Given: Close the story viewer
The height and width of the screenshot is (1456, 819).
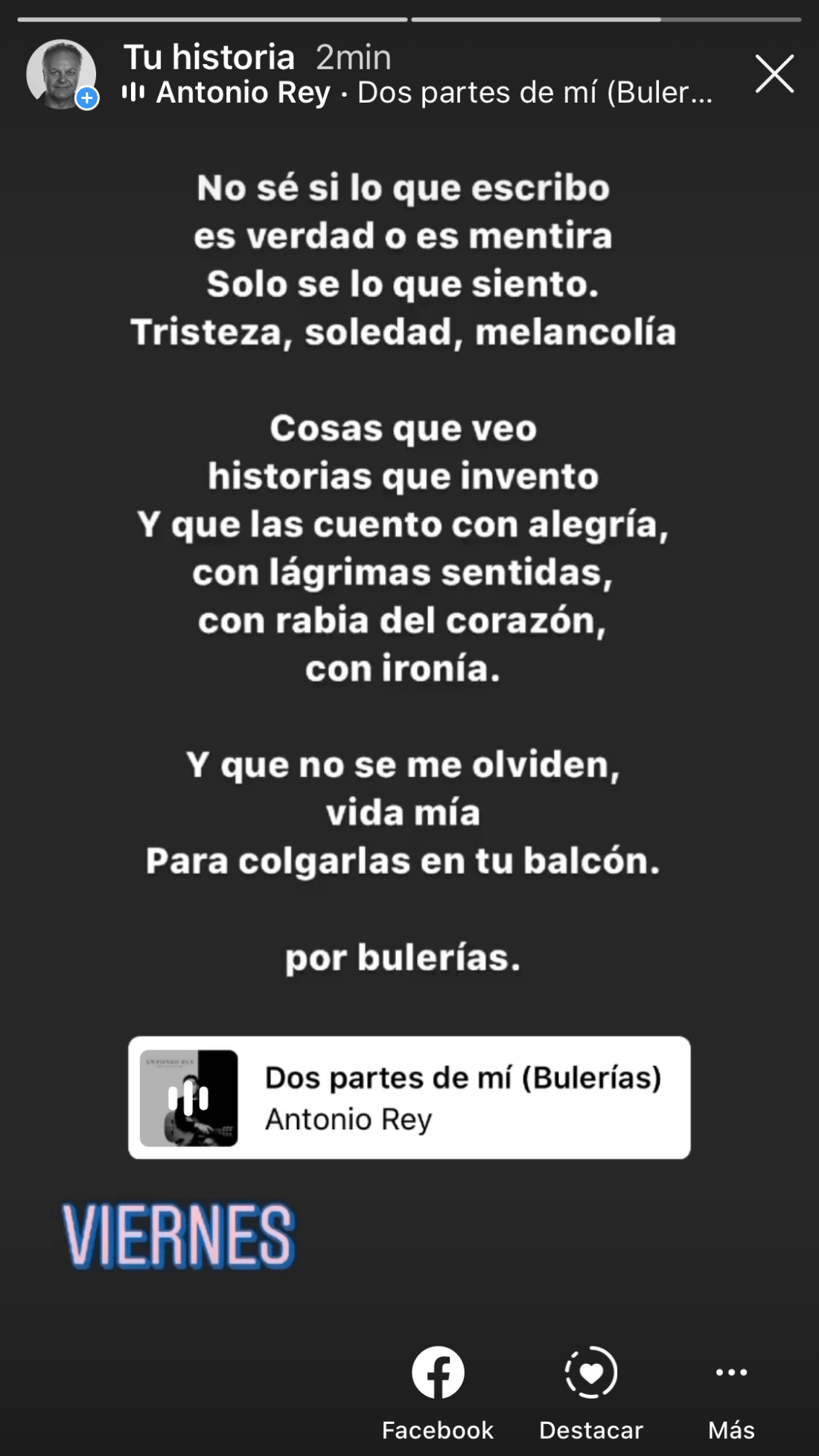Looking at the screenshot, I should (774, 74).
